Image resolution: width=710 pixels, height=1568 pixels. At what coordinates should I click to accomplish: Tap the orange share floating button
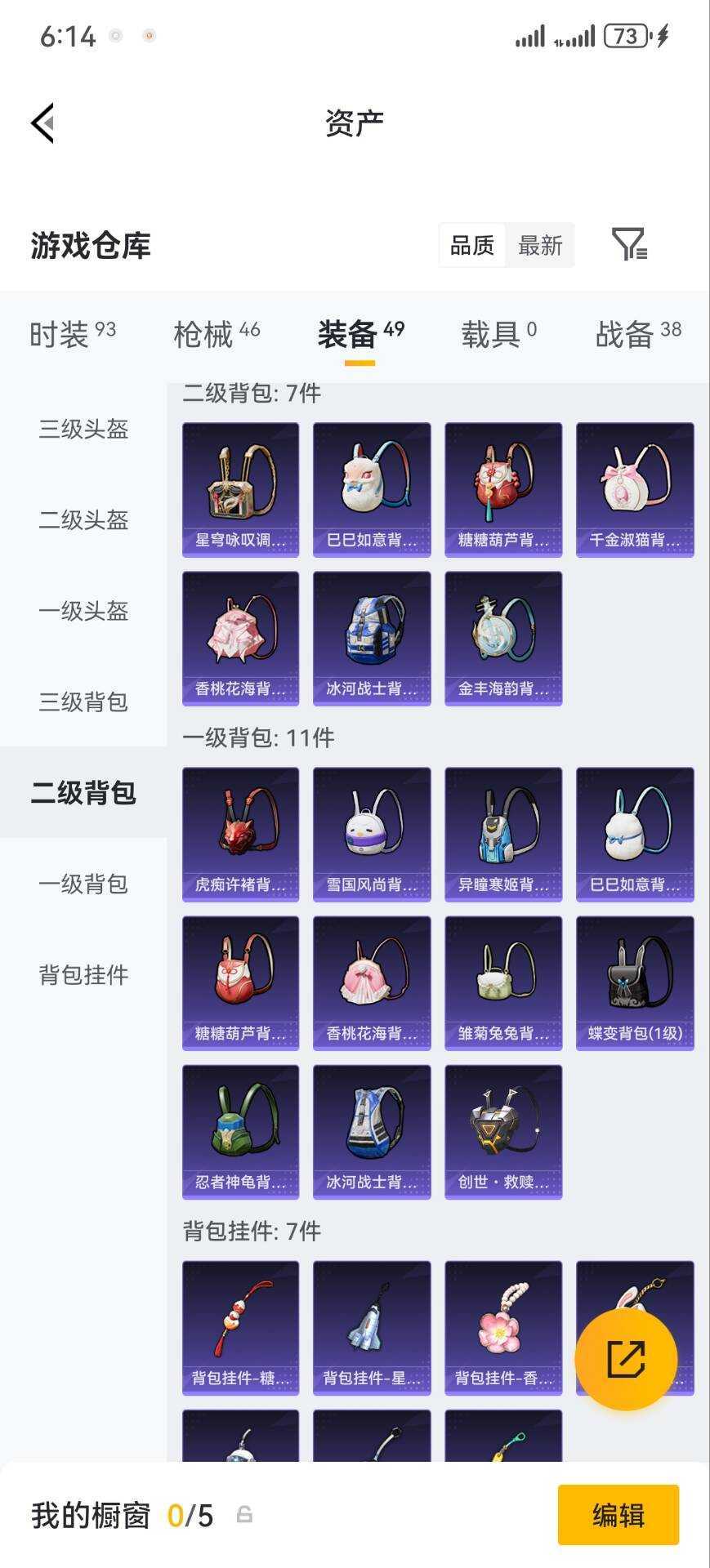627,1358
